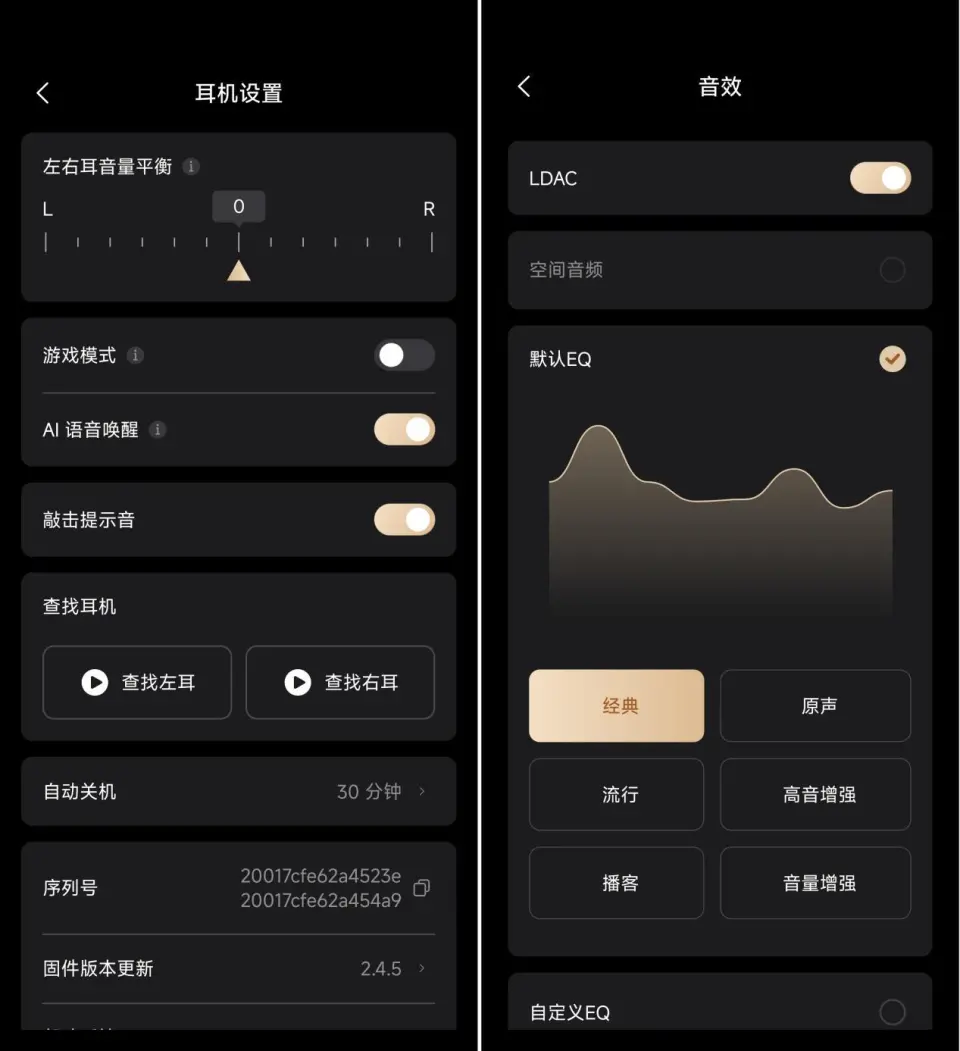This screenshot has height=1051, width=960.
Task: Turn off the LDAC switch
Action: pyautogui.click(x=880, y=178)
